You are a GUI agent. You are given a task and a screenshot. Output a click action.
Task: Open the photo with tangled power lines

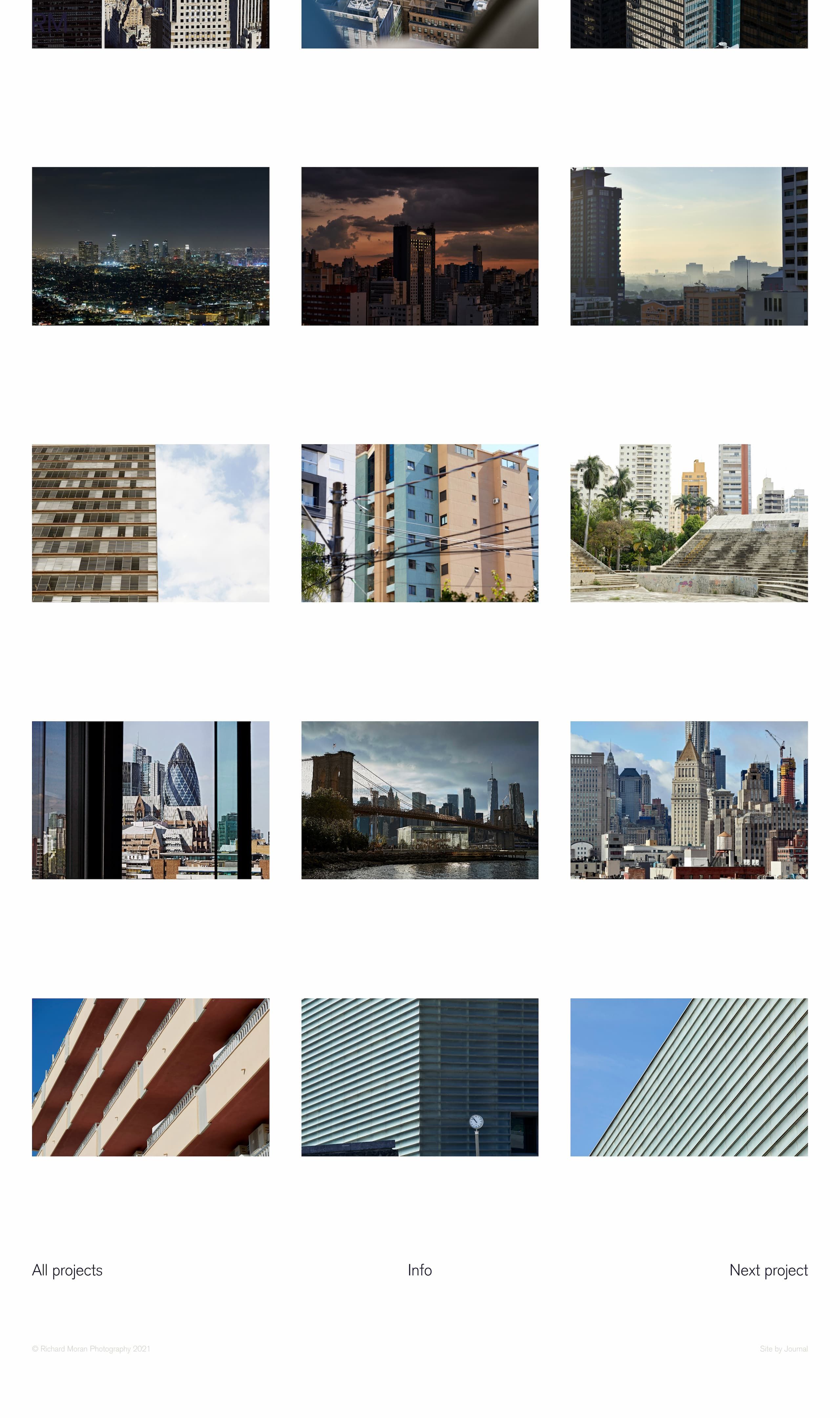pos(420,523)
